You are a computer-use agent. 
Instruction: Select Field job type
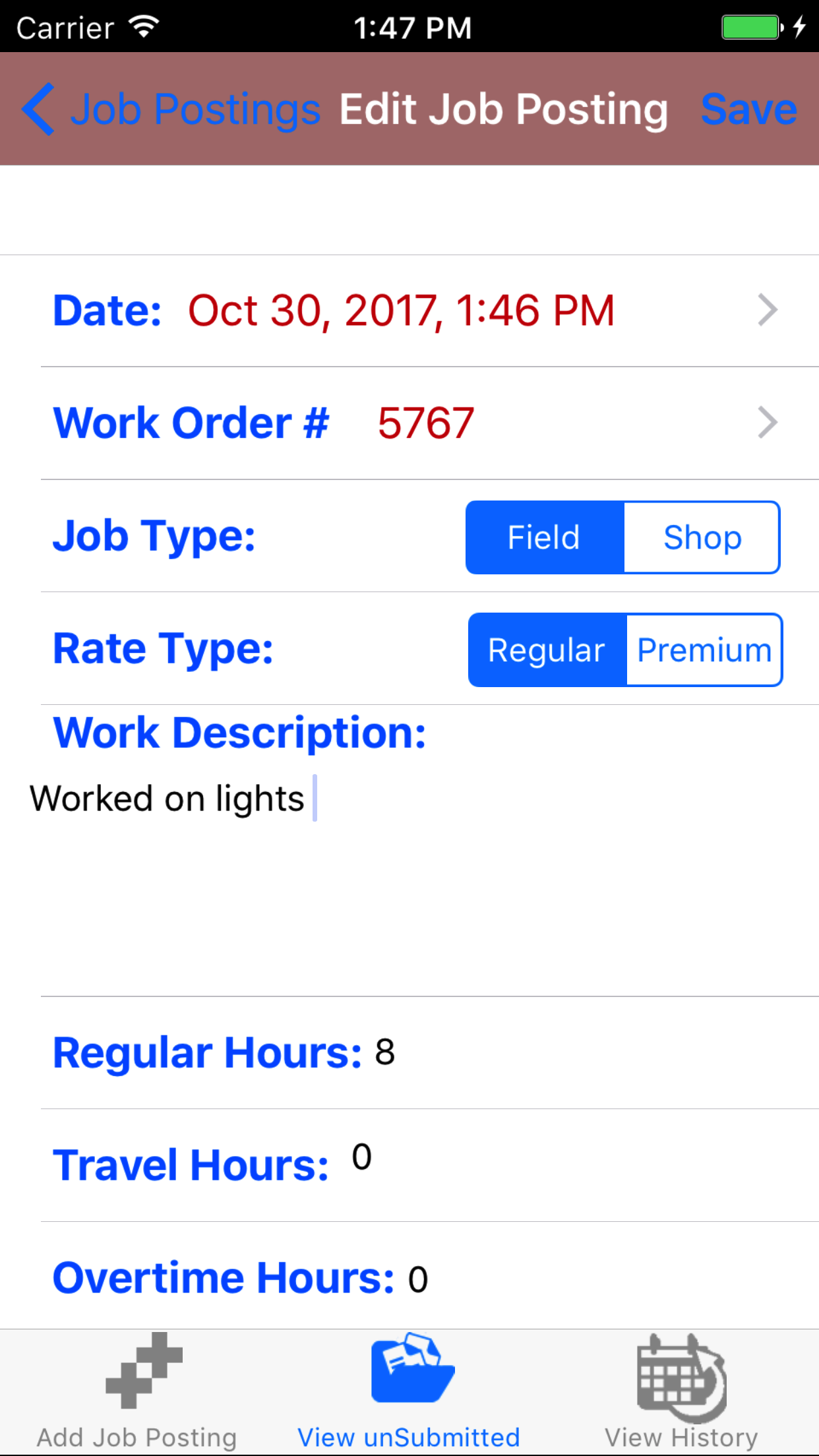click(545, 537)
